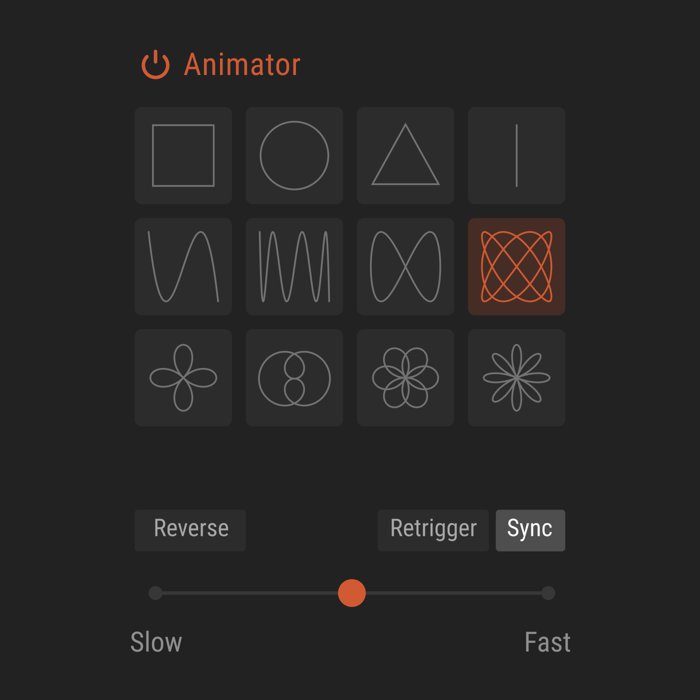Viewport: 700px width, 700px height.
Task: Toggle the Animator power icon
Action: point(155,65)
